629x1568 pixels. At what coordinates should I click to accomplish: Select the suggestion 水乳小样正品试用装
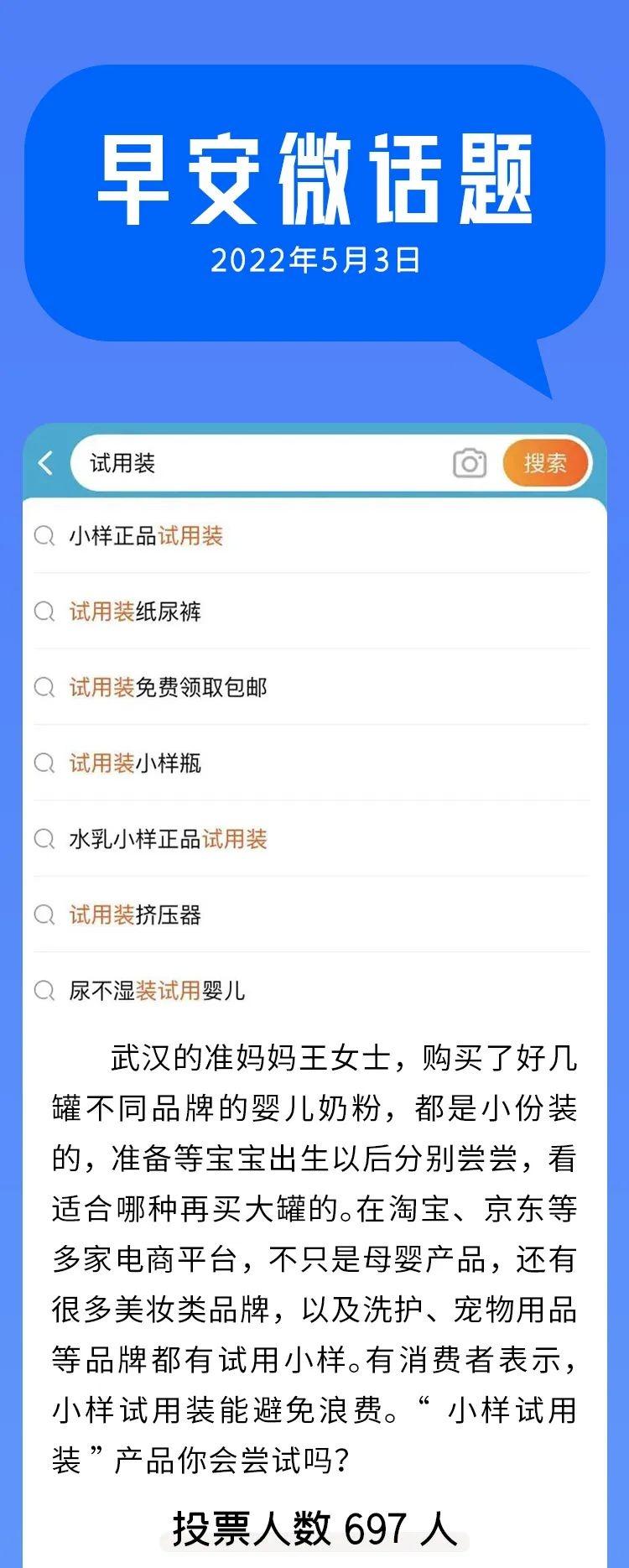click(168, 839)
